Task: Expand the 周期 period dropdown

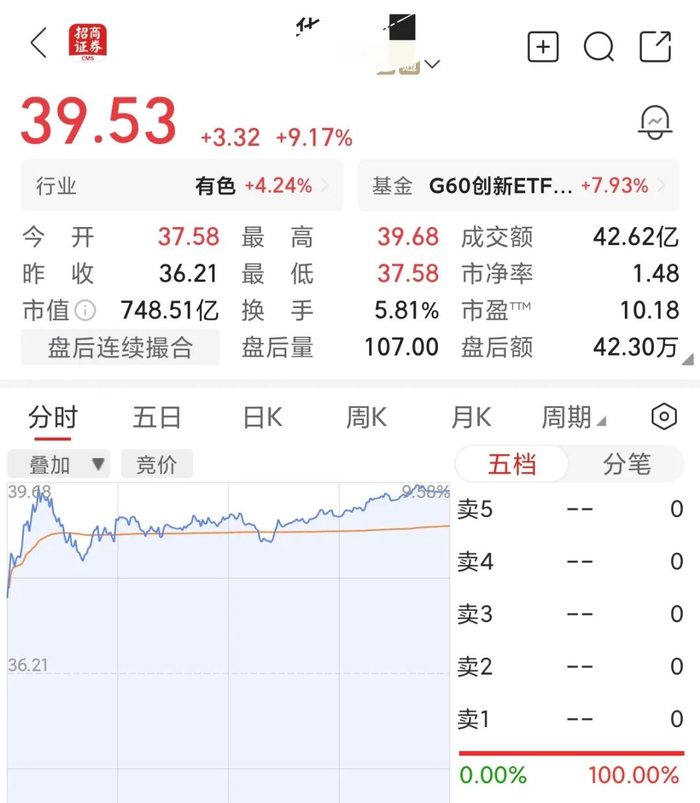Action: pos(574,417)
